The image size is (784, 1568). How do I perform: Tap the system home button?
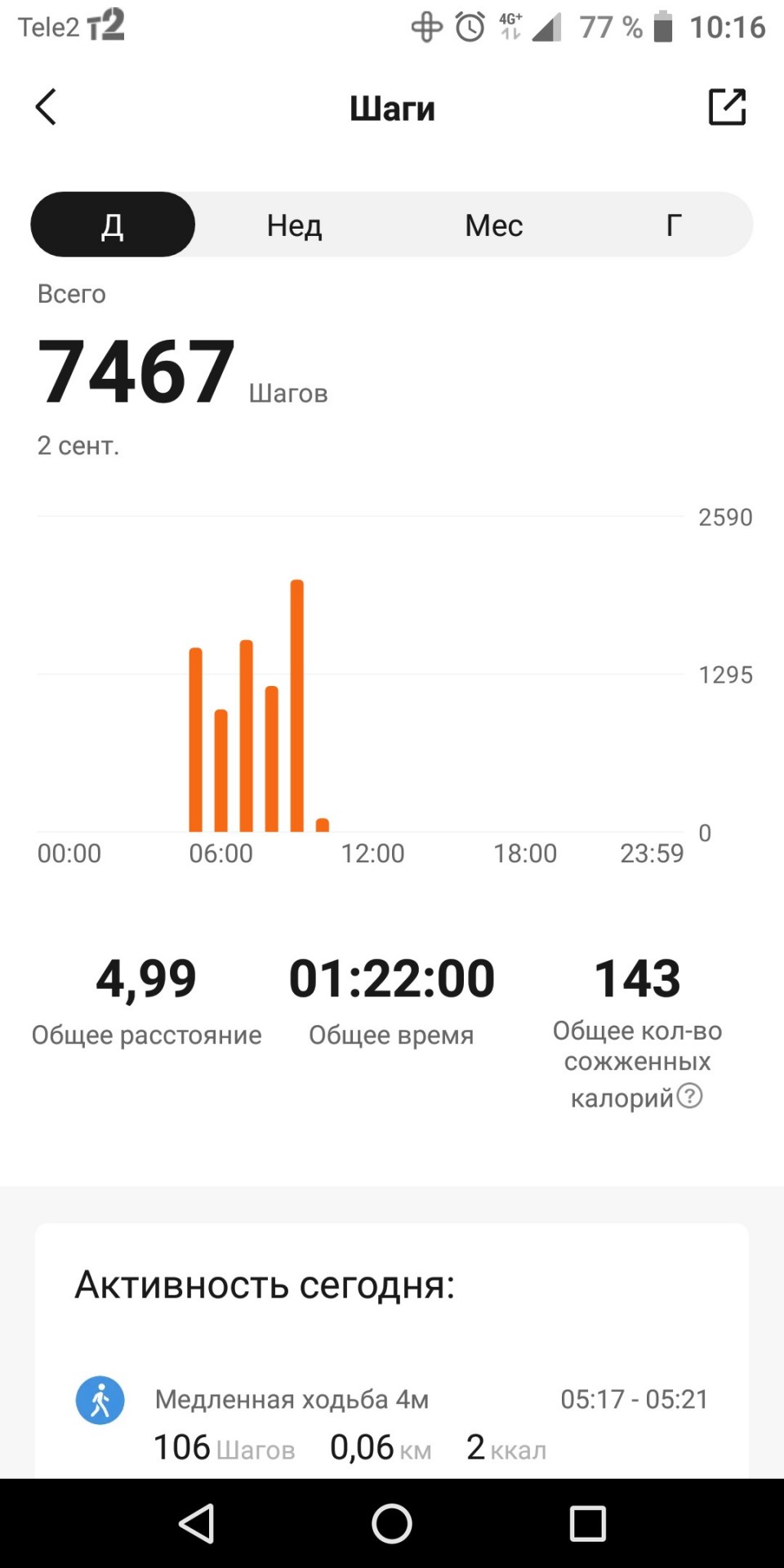[x=392, y=1524]
